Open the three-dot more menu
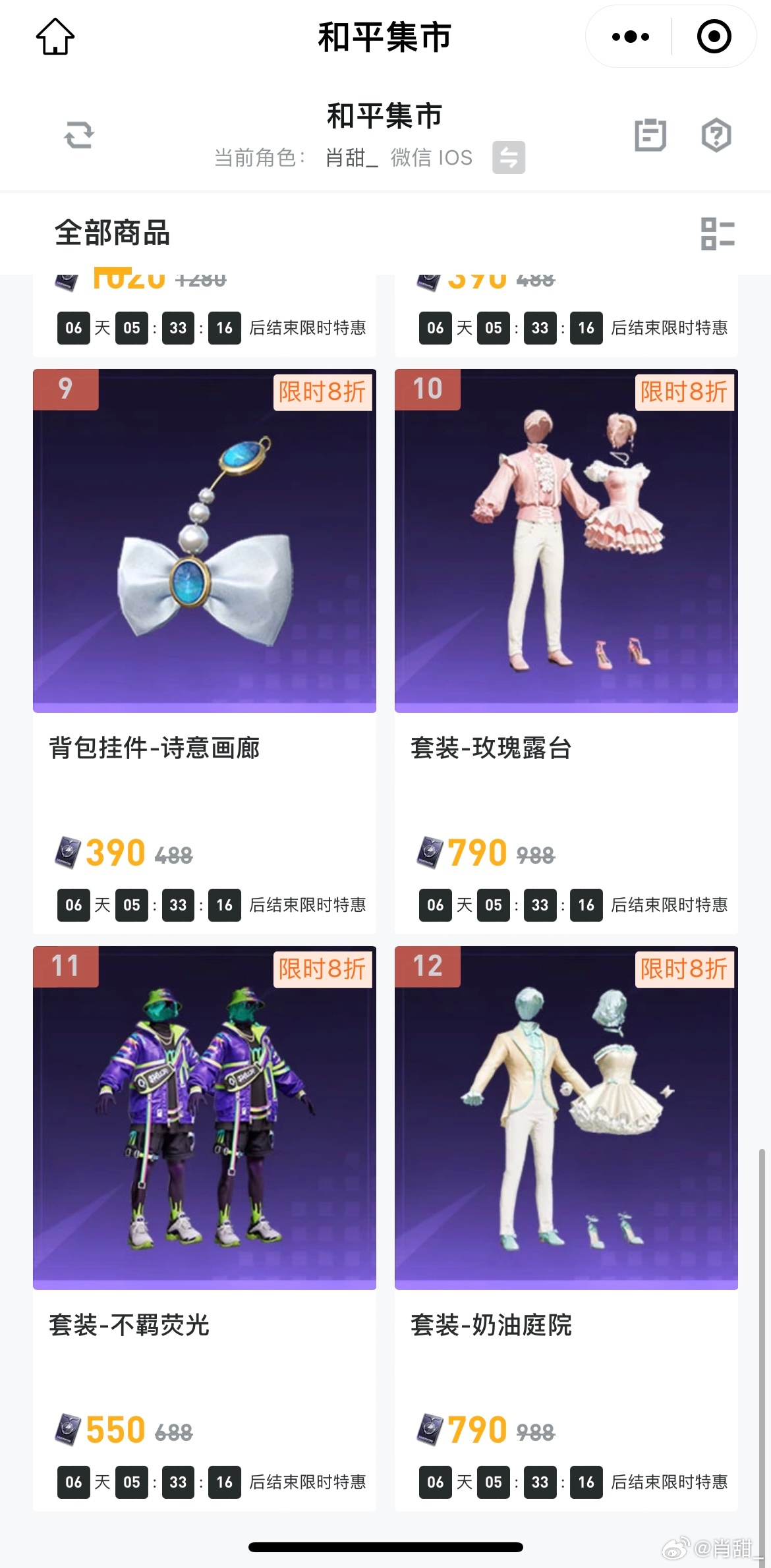The image size is (771, 1568). (x=630, y=36)
